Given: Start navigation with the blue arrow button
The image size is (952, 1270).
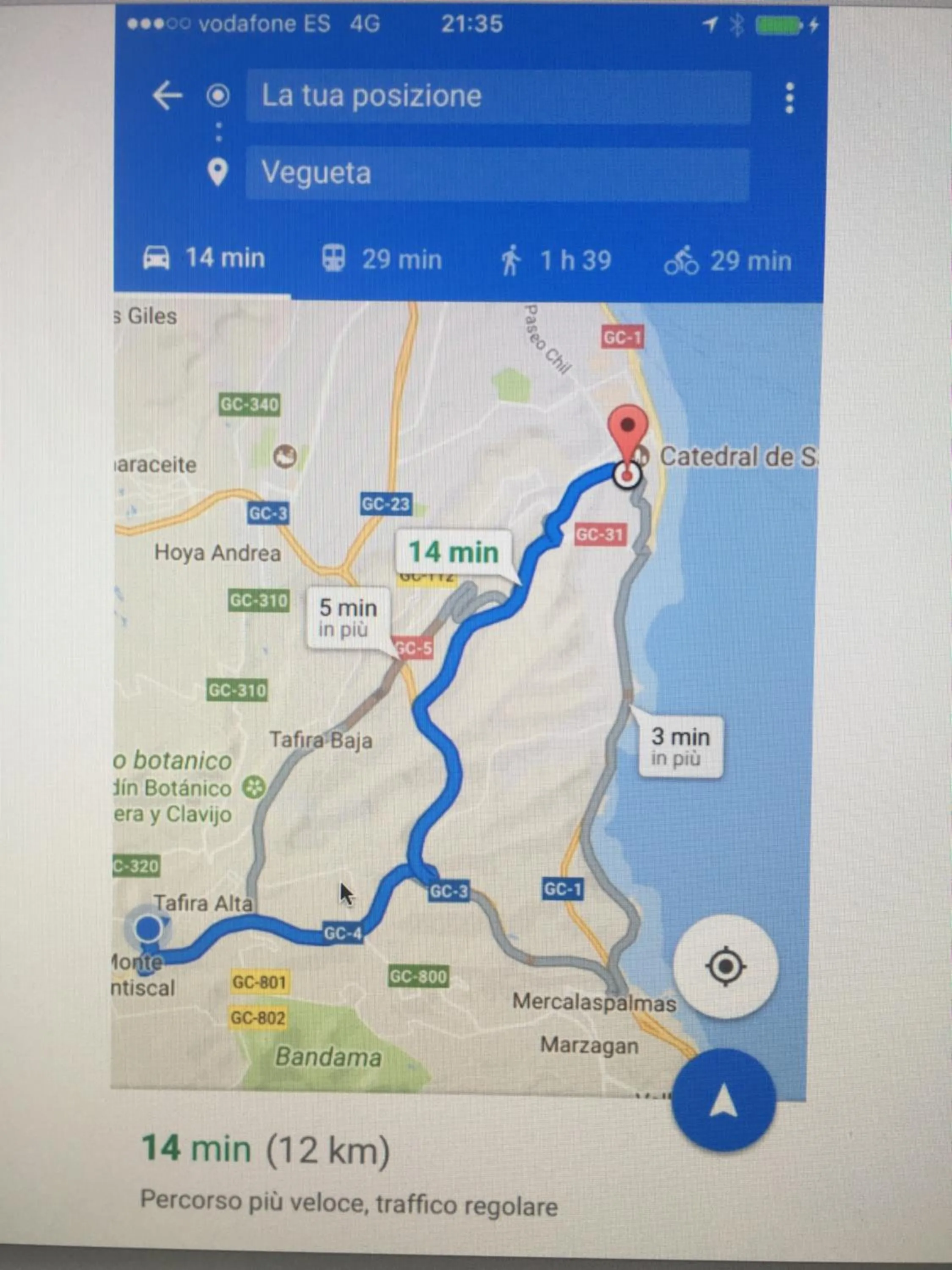Looking at the screenshot, I should [723, 1101].
